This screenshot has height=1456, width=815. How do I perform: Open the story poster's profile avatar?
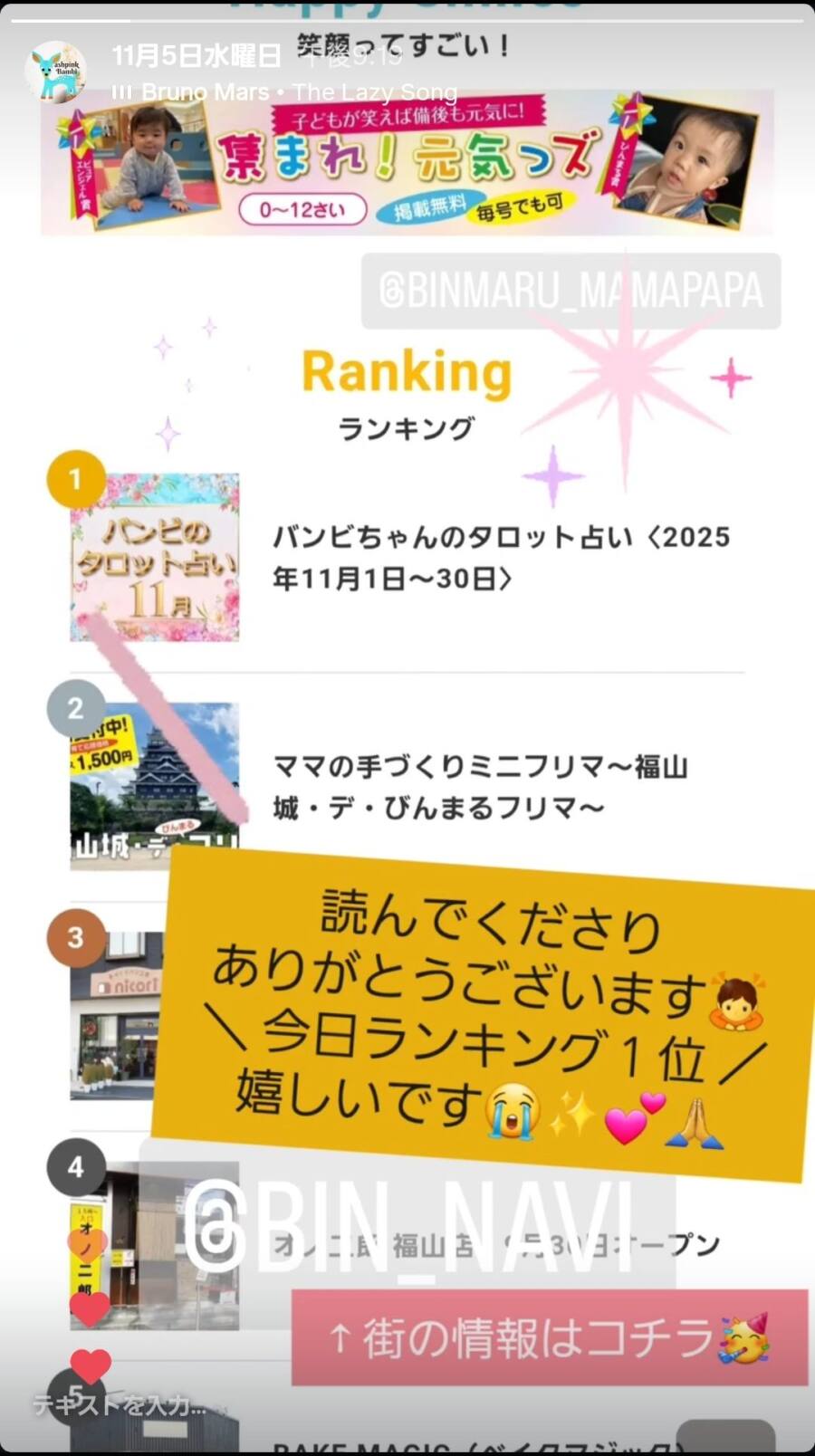55,72
